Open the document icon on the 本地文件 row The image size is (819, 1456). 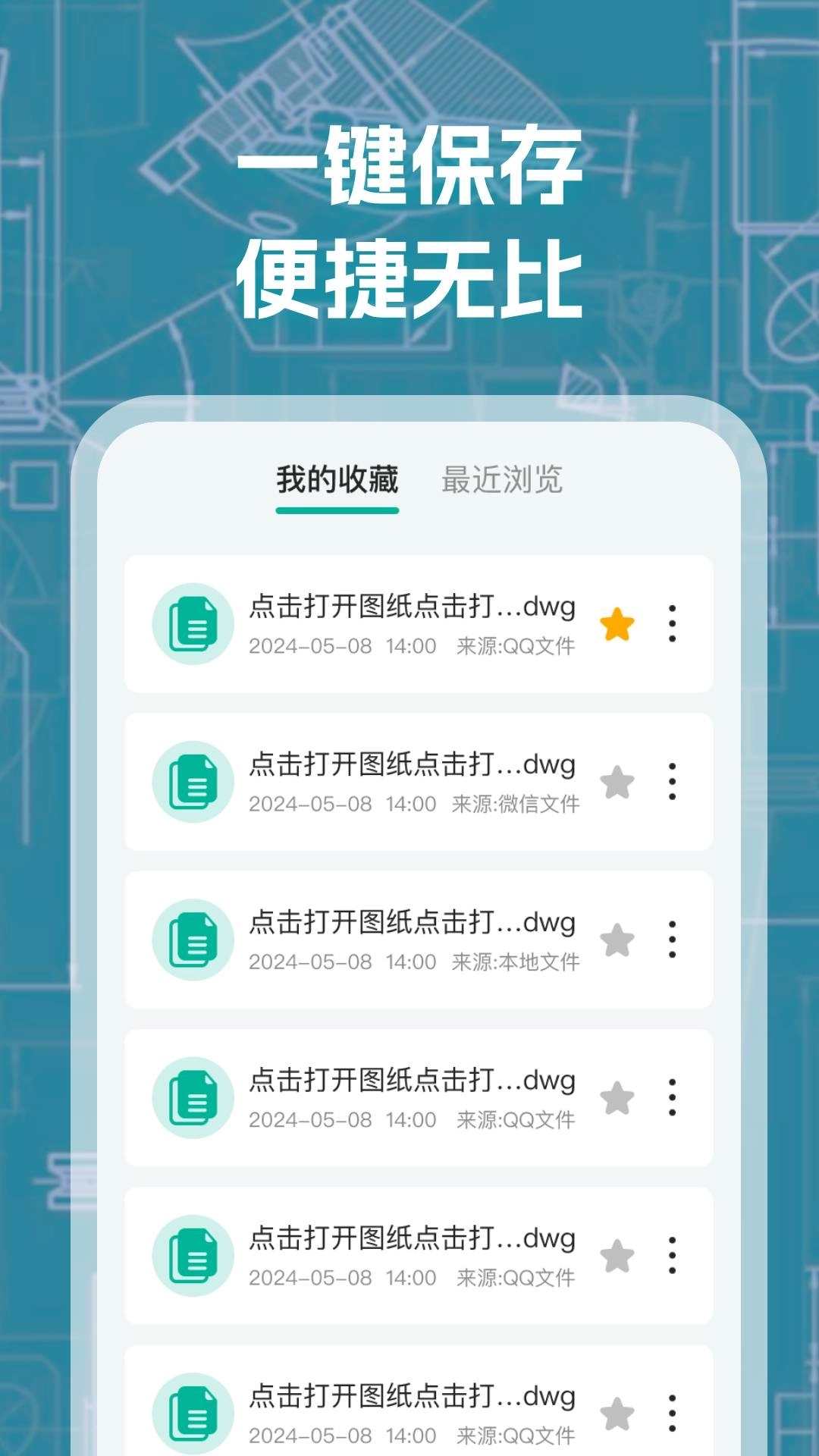click(x=192, y=939)
